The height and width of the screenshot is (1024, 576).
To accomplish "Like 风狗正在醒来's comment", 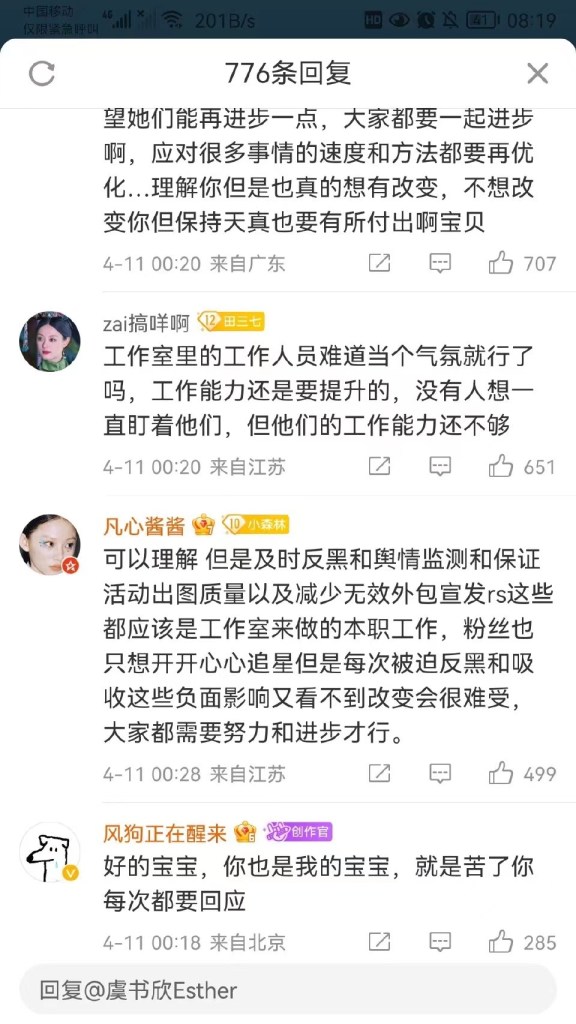I will click(x=501, y=942).
